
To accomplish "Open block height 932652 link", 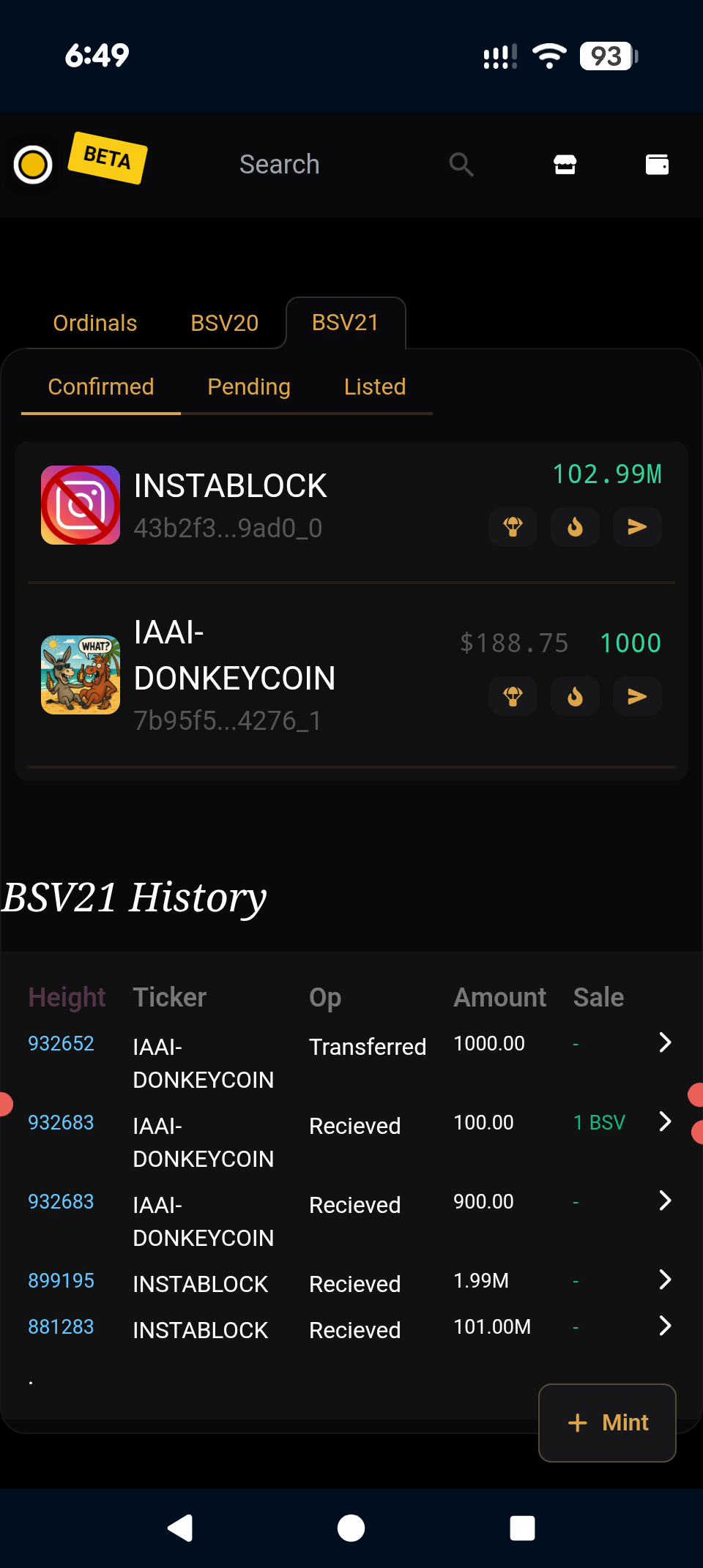I will [x=61, y=1043].
